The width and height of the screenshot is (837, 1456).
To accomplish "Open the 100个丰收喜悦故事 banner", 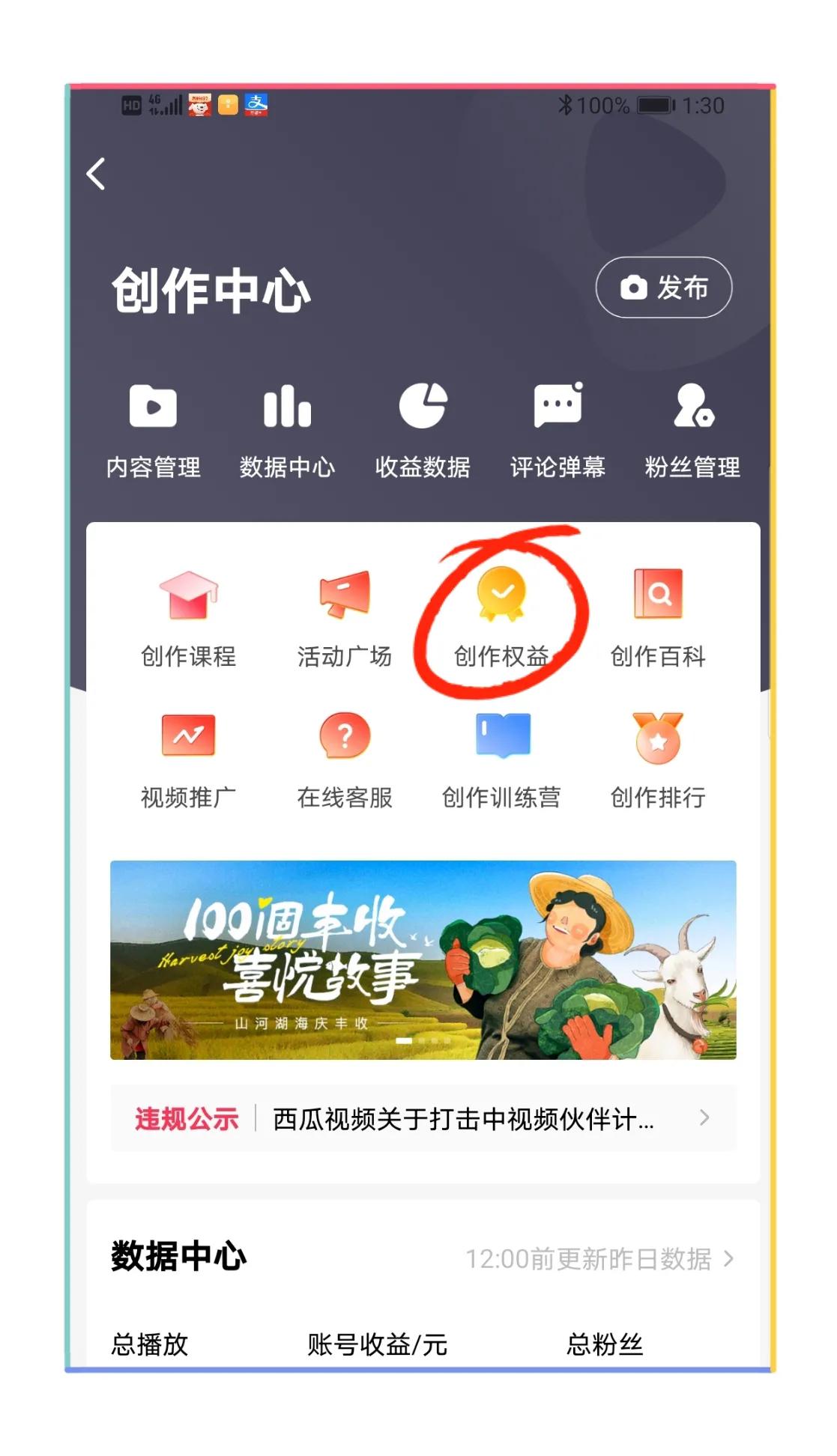I will 423,960.
